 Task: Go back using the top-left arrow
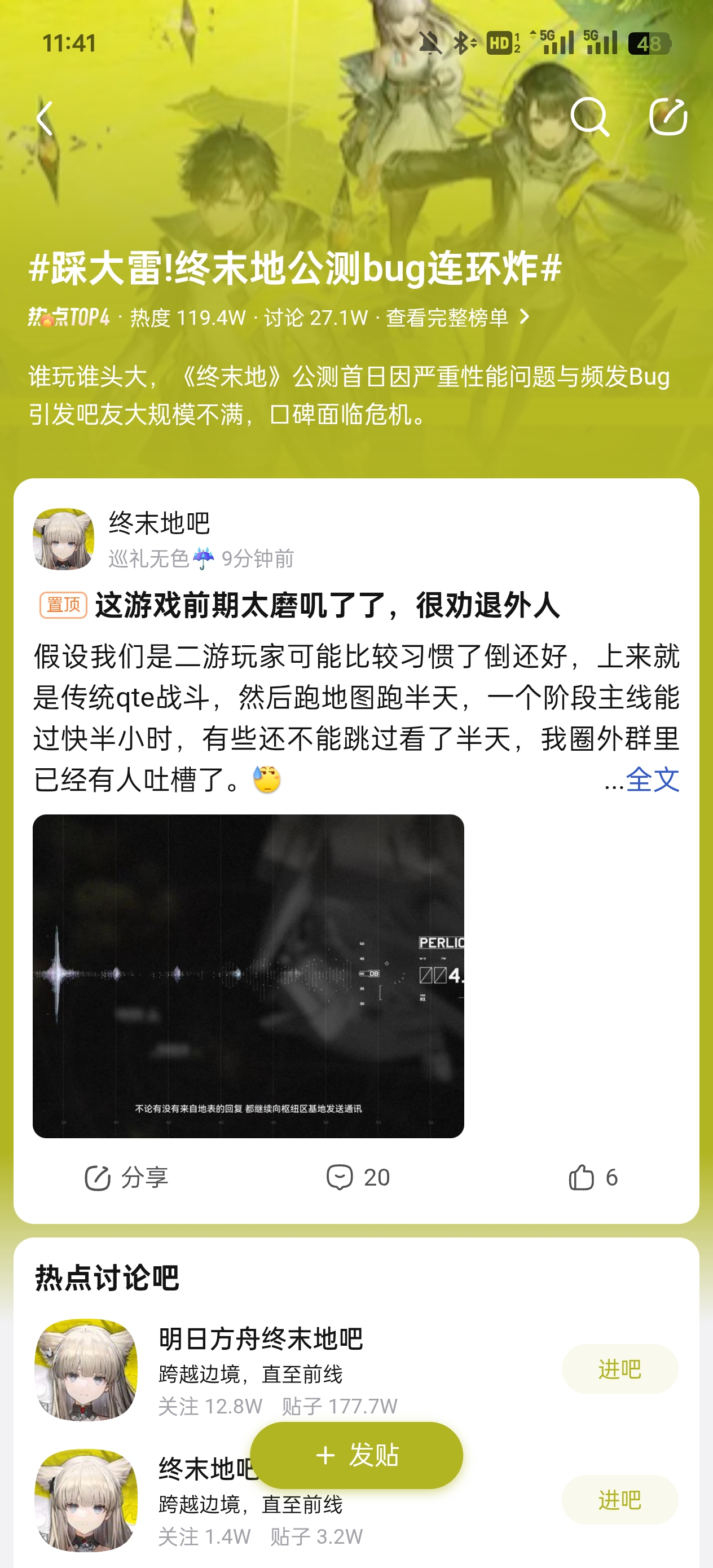(x=45, y=118)
